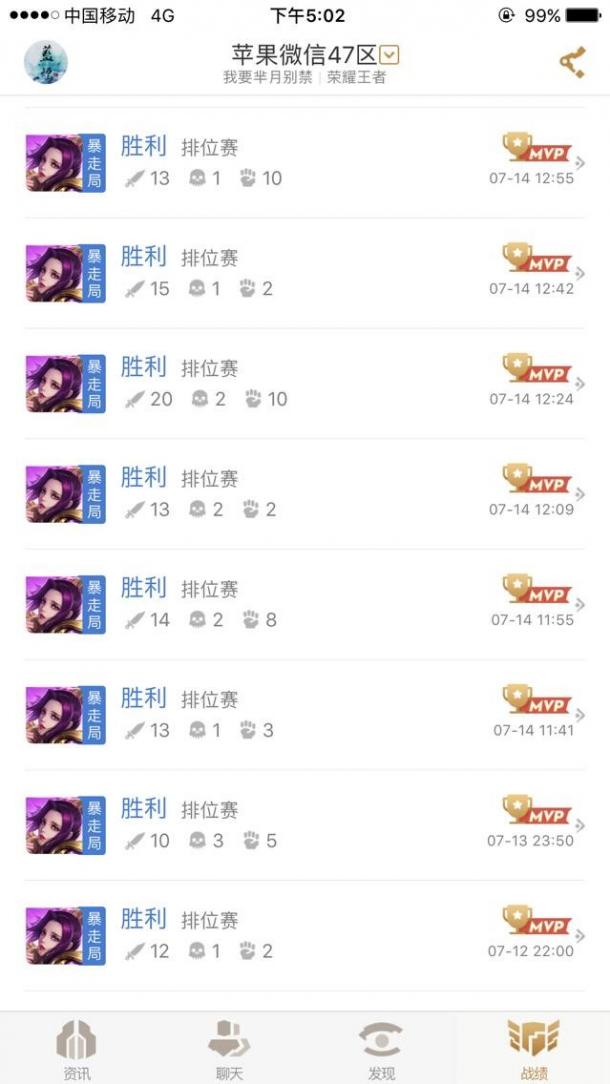Switch to the 资讯 tab
Image resolution: width=610 pixels, height=1084 pixels.
(76, 1049)
